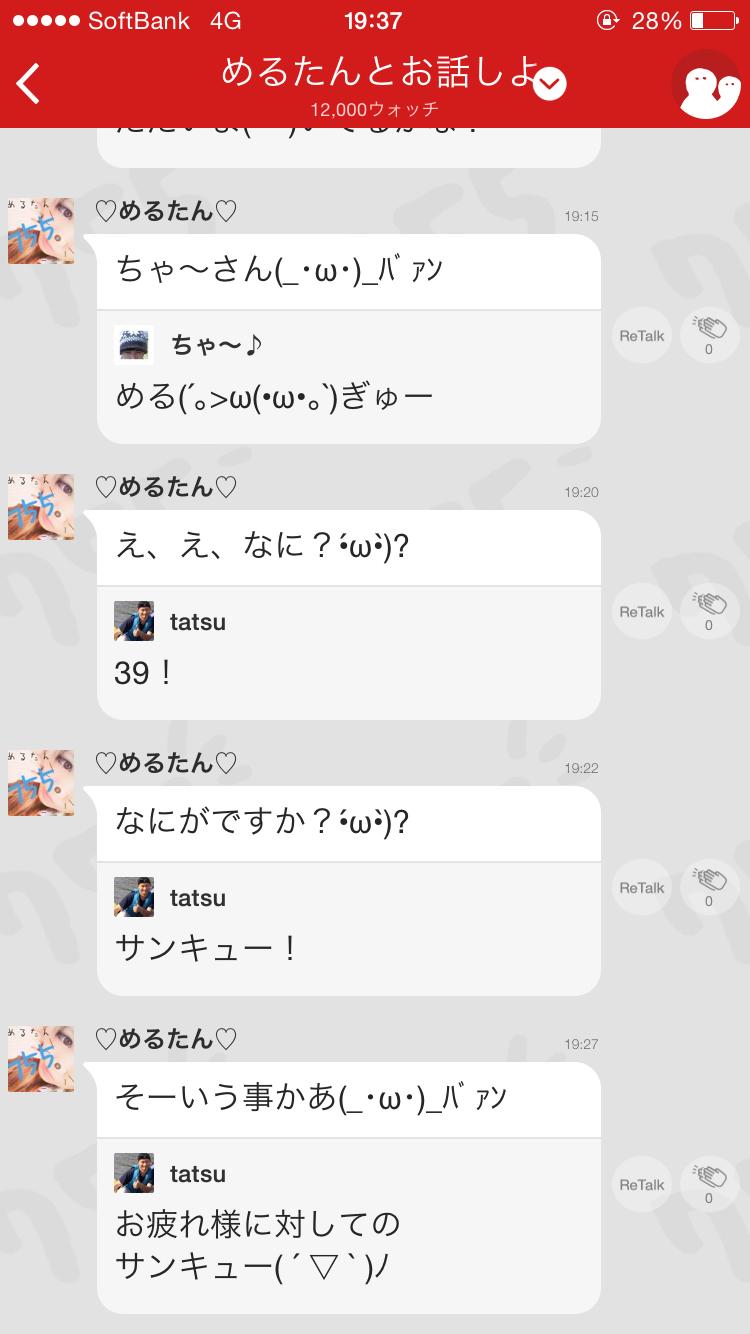
Task: Applaud the bottom 「お疲れ様」 message
Action: (x=708, y=1184)
